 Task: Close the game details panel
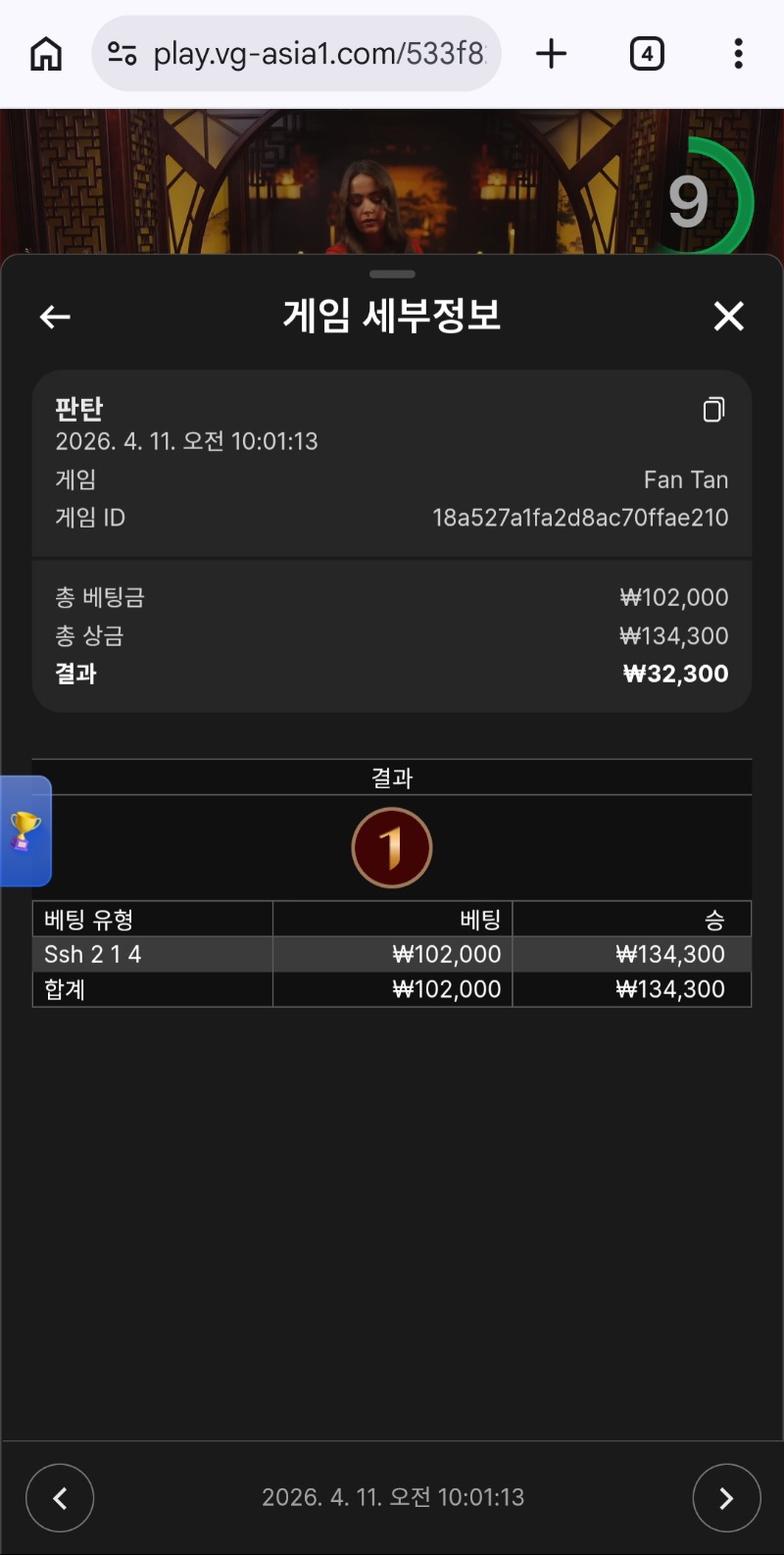pyautogui.click(x=728, y=317)
